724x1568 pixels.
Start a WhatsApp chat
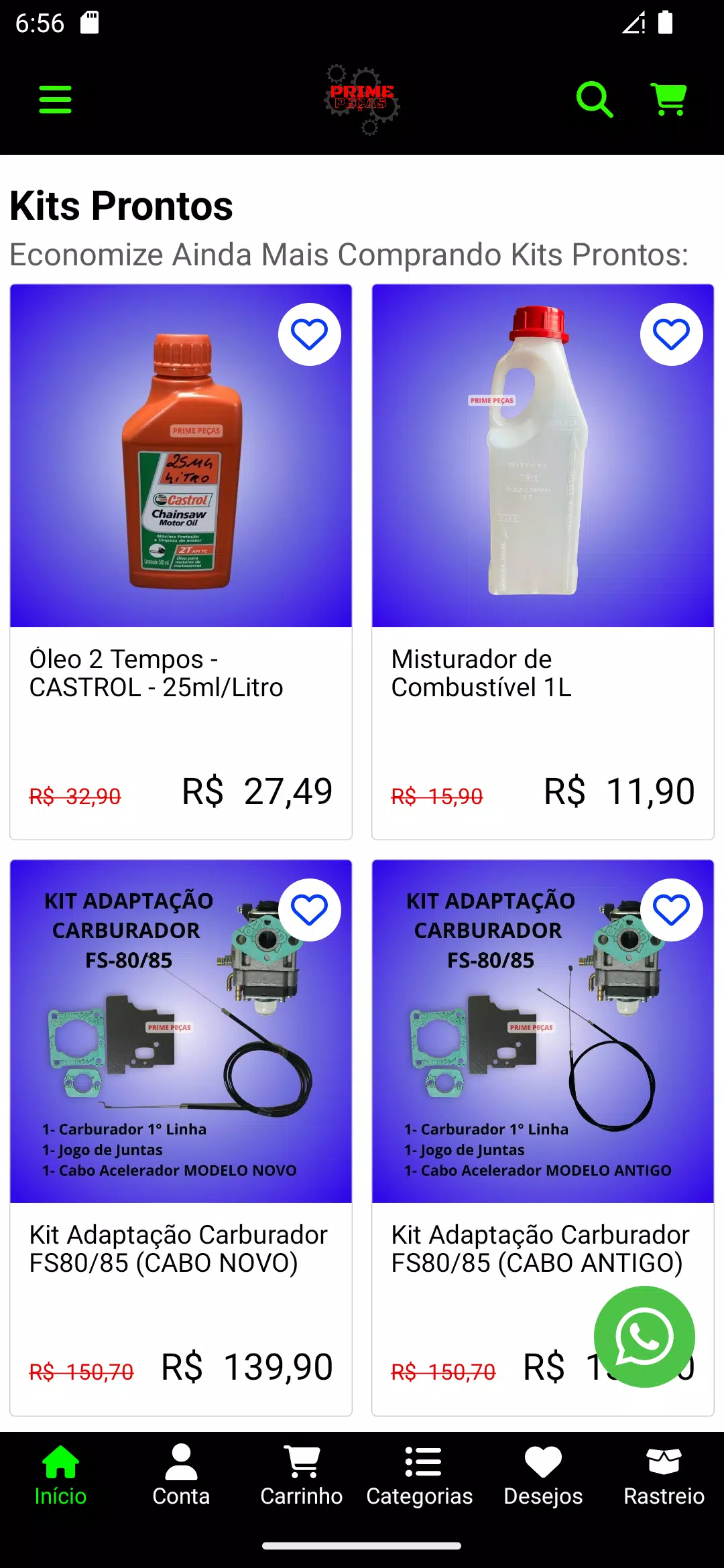(x=644, y=1337)
